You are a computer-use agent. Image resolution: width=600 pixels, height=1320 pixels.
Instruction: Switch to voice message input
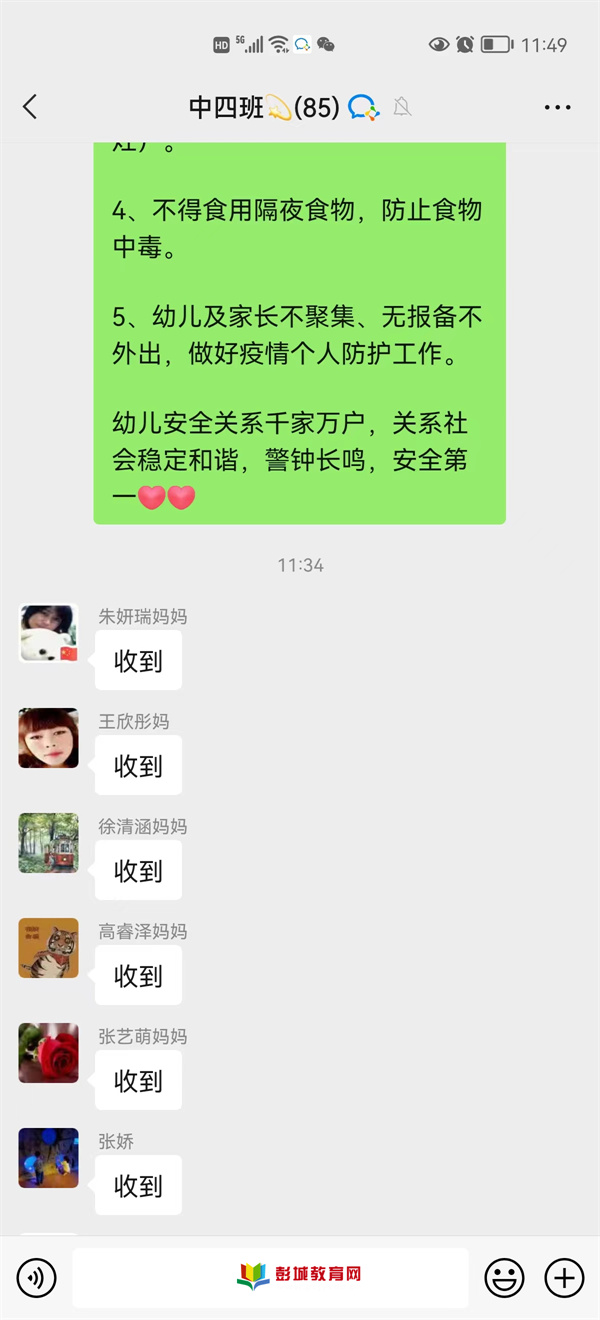click(x=37, y=1277)
